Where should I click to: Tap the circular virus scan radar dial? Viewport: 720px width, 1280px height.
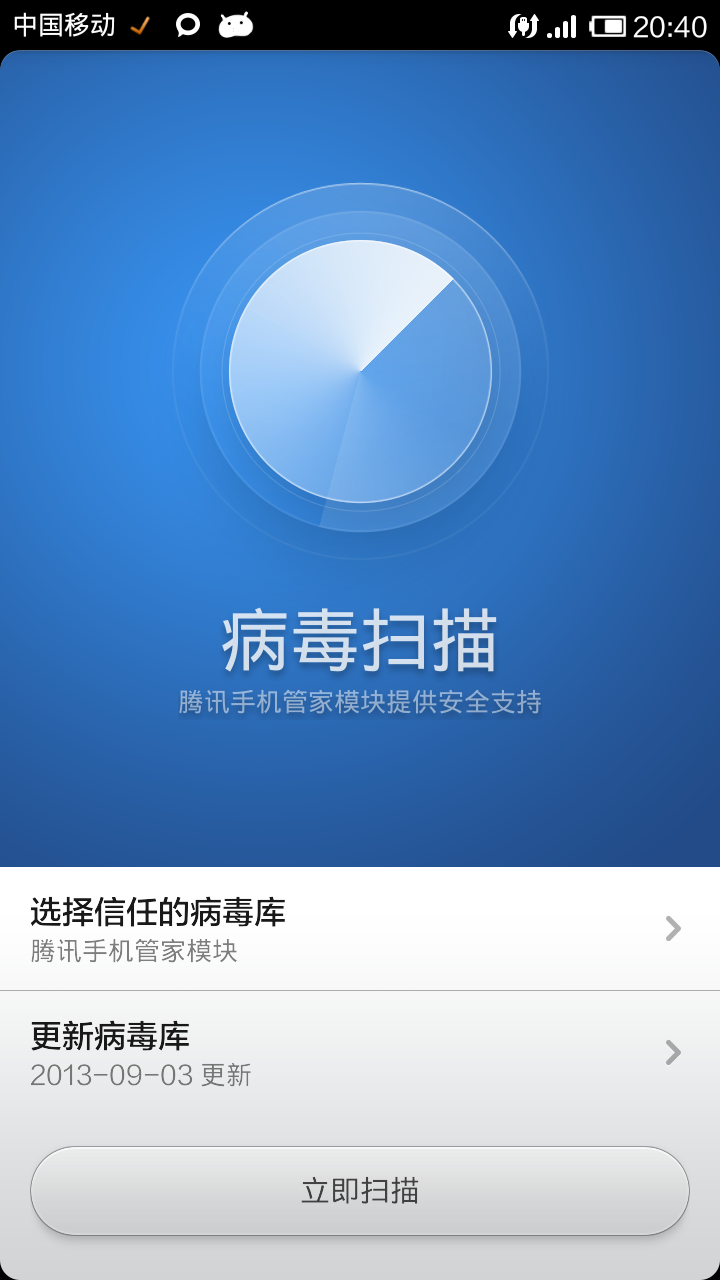tap(360, 370)
